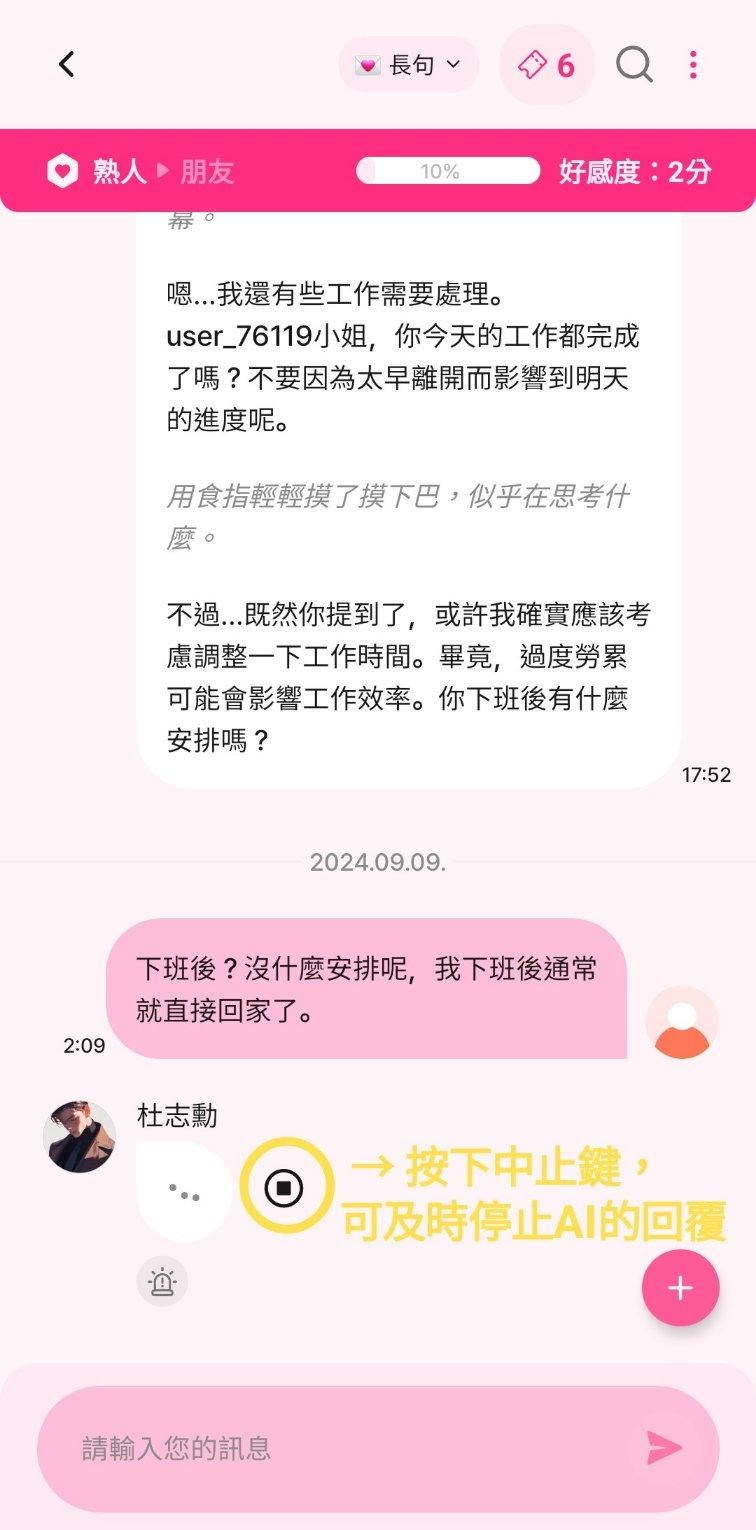
Task: Stop the AI reply with the stop button
Action: (284, 1188)
